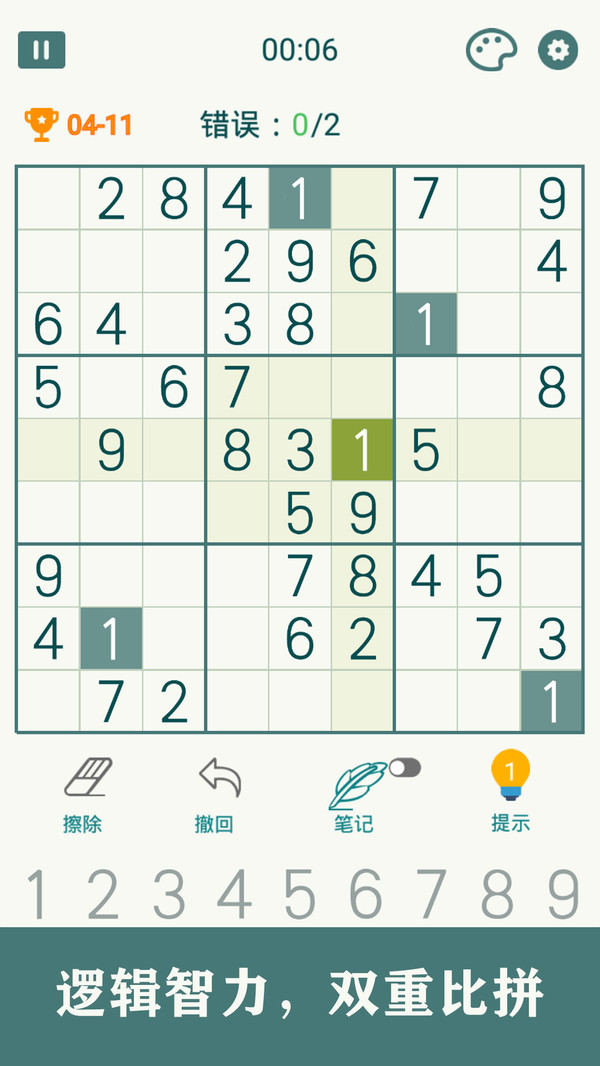
Task: Enter number 7 from the number pad
Action: tap(431, 894)
